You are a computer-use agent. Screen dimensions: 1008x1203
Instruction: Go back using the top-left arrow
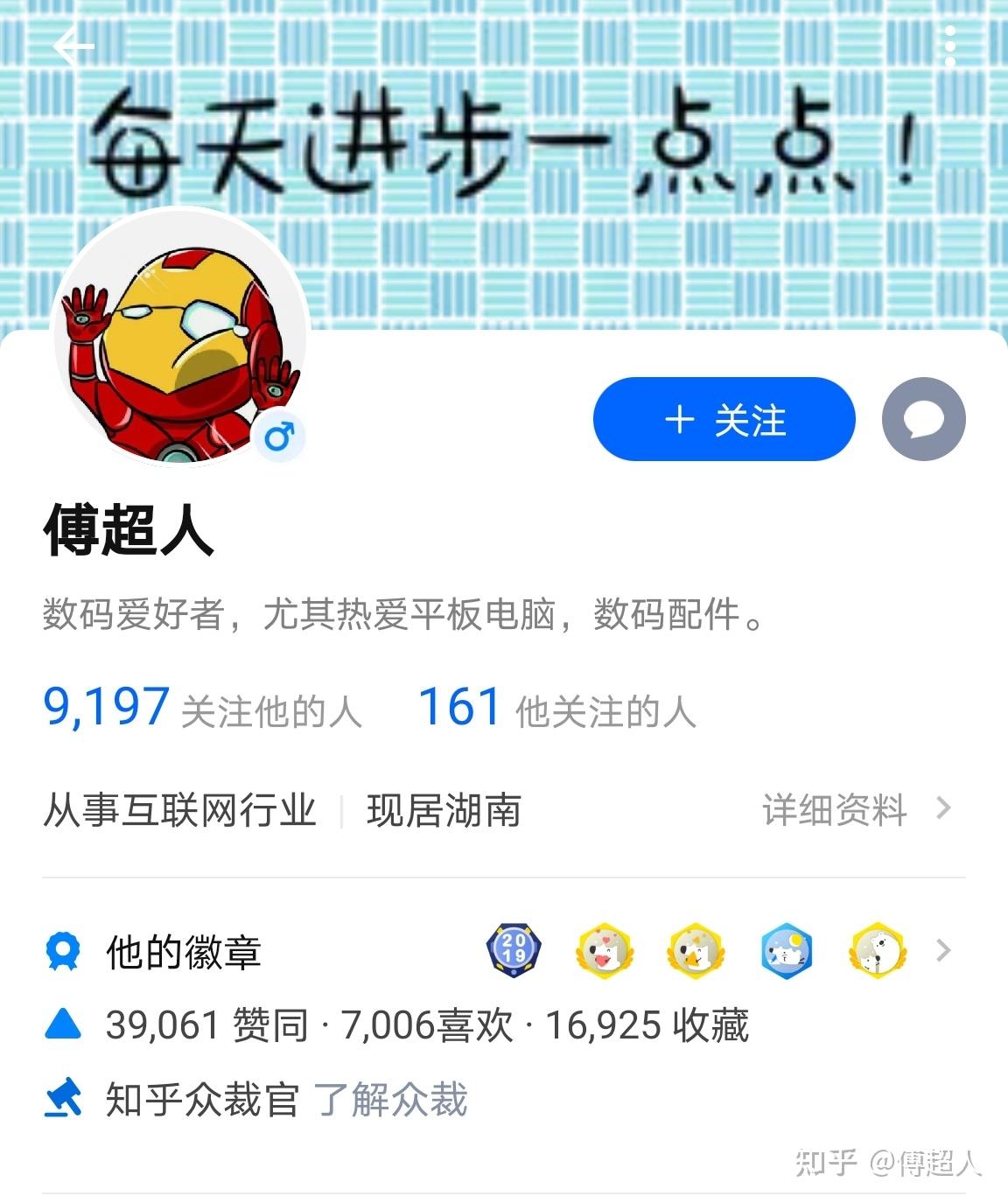pyautogui.click(x=73, y=45)
